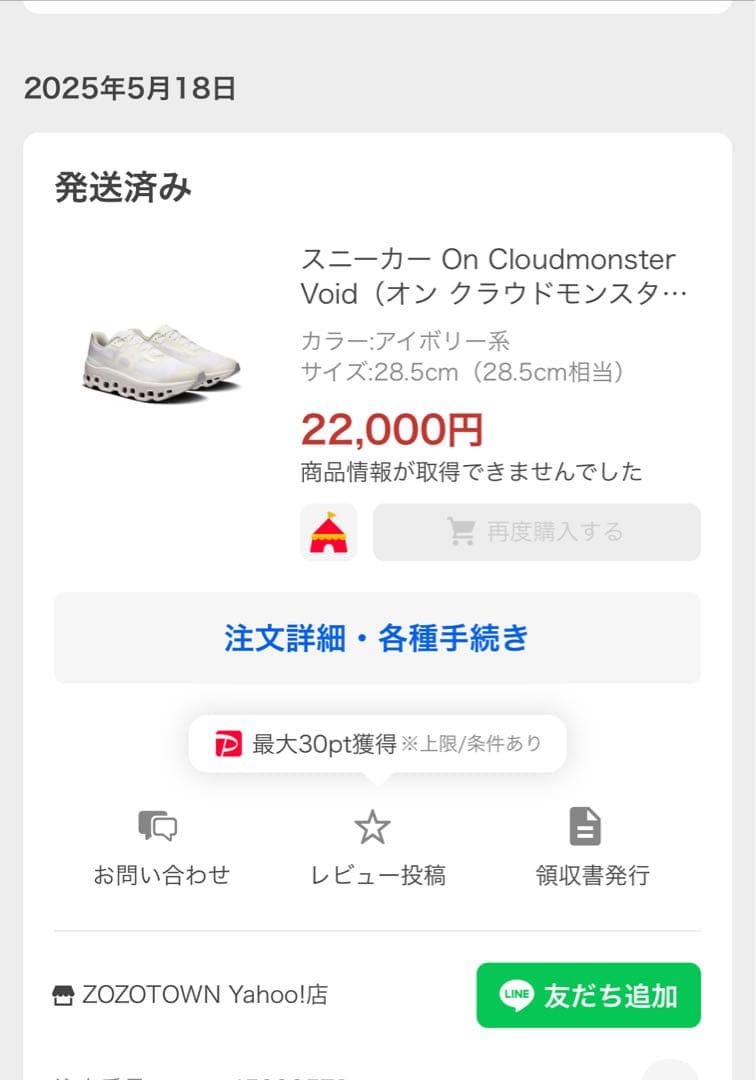Click the 最大30pt獲得 PayPay points badge
The width and height of the screenshot is (756, 1080).
[378, 742]
